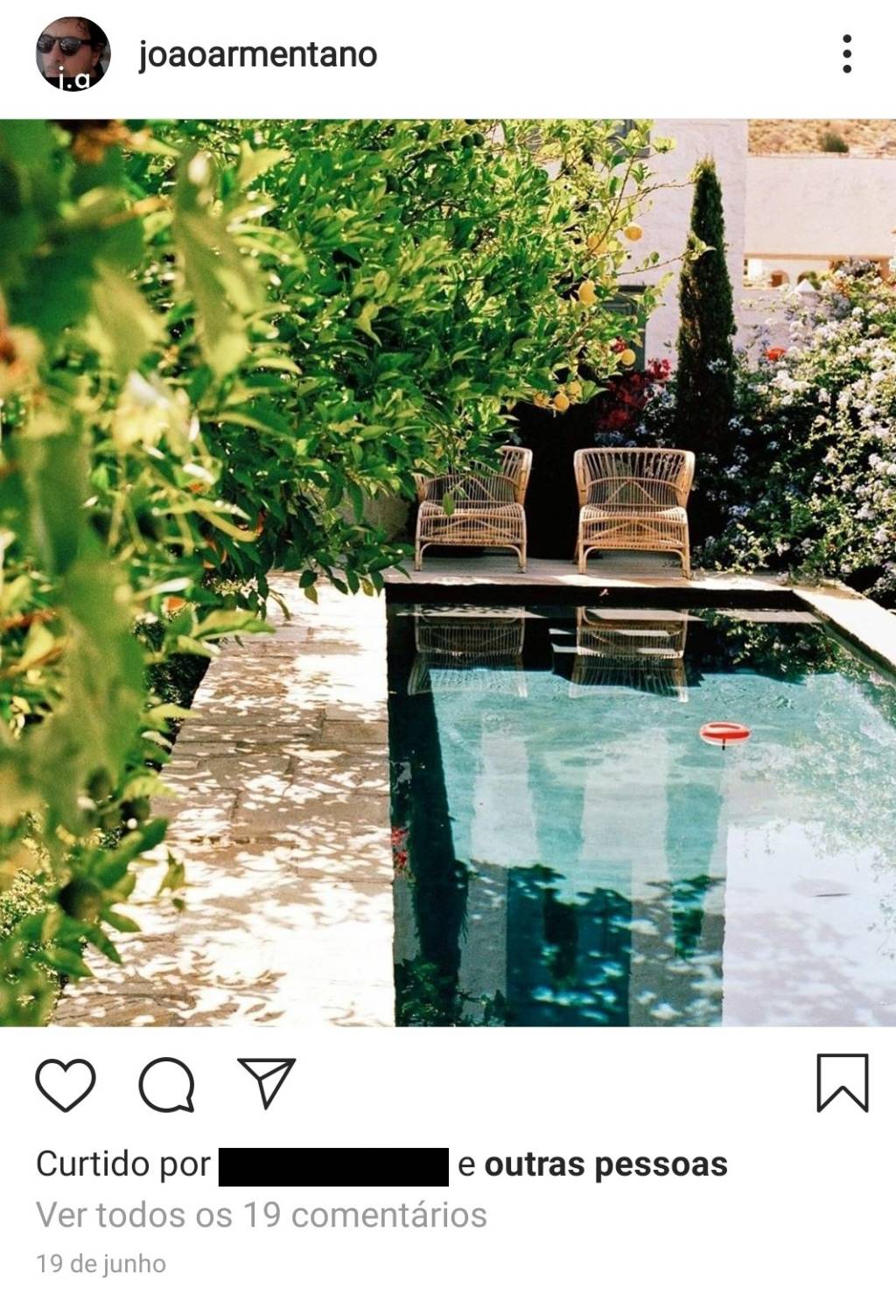Open the joaoarmentano username link
This screenshot has height=1316, width=896.
pyautogui.click(x=257, y=54)
